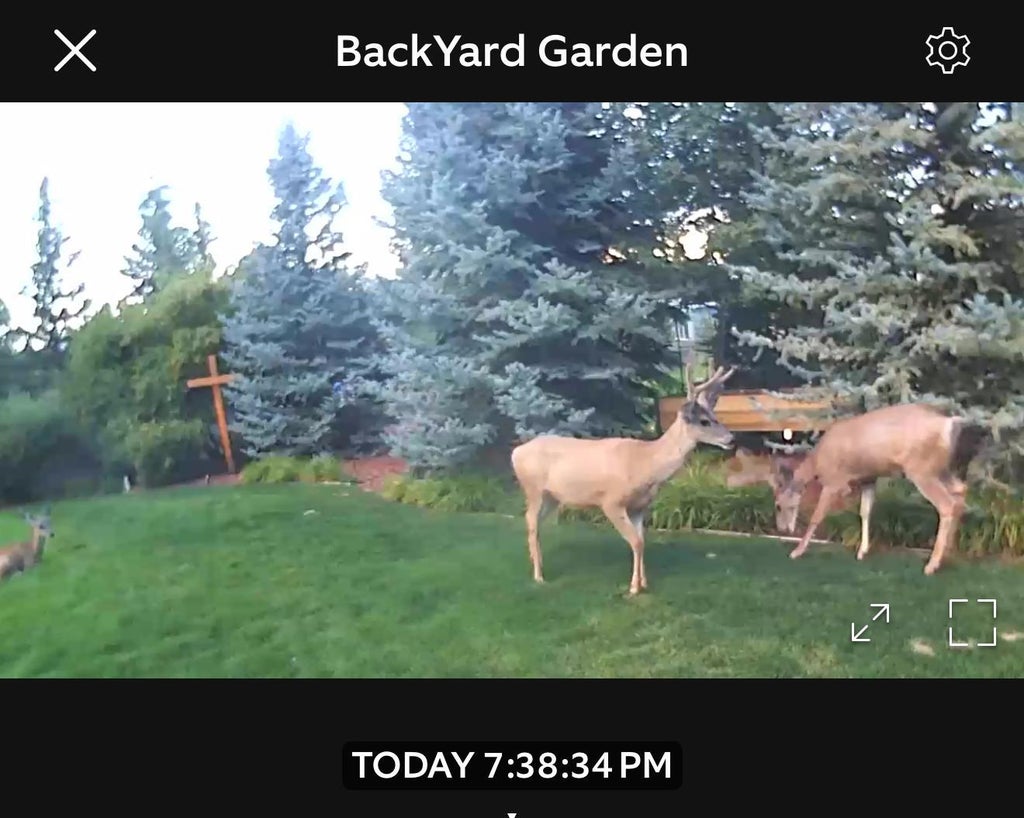Tap the TODAY 7:38:34 PM timestamp

click(512, 765)
